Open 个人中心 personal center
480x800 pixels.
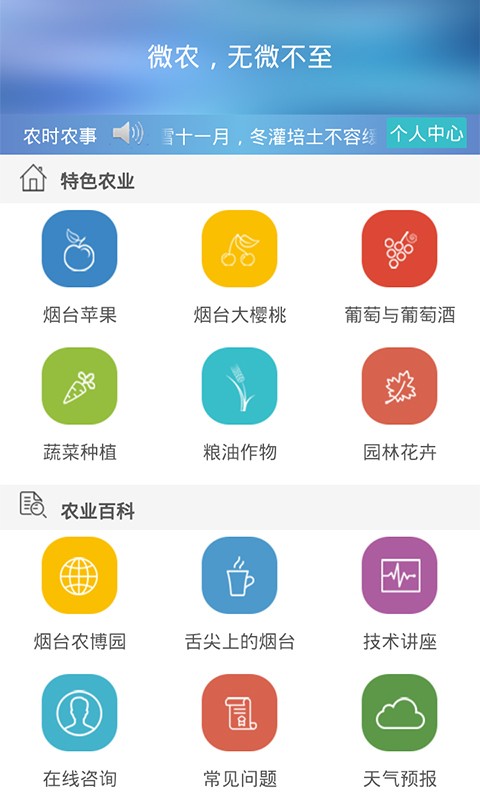click(426, 133)
